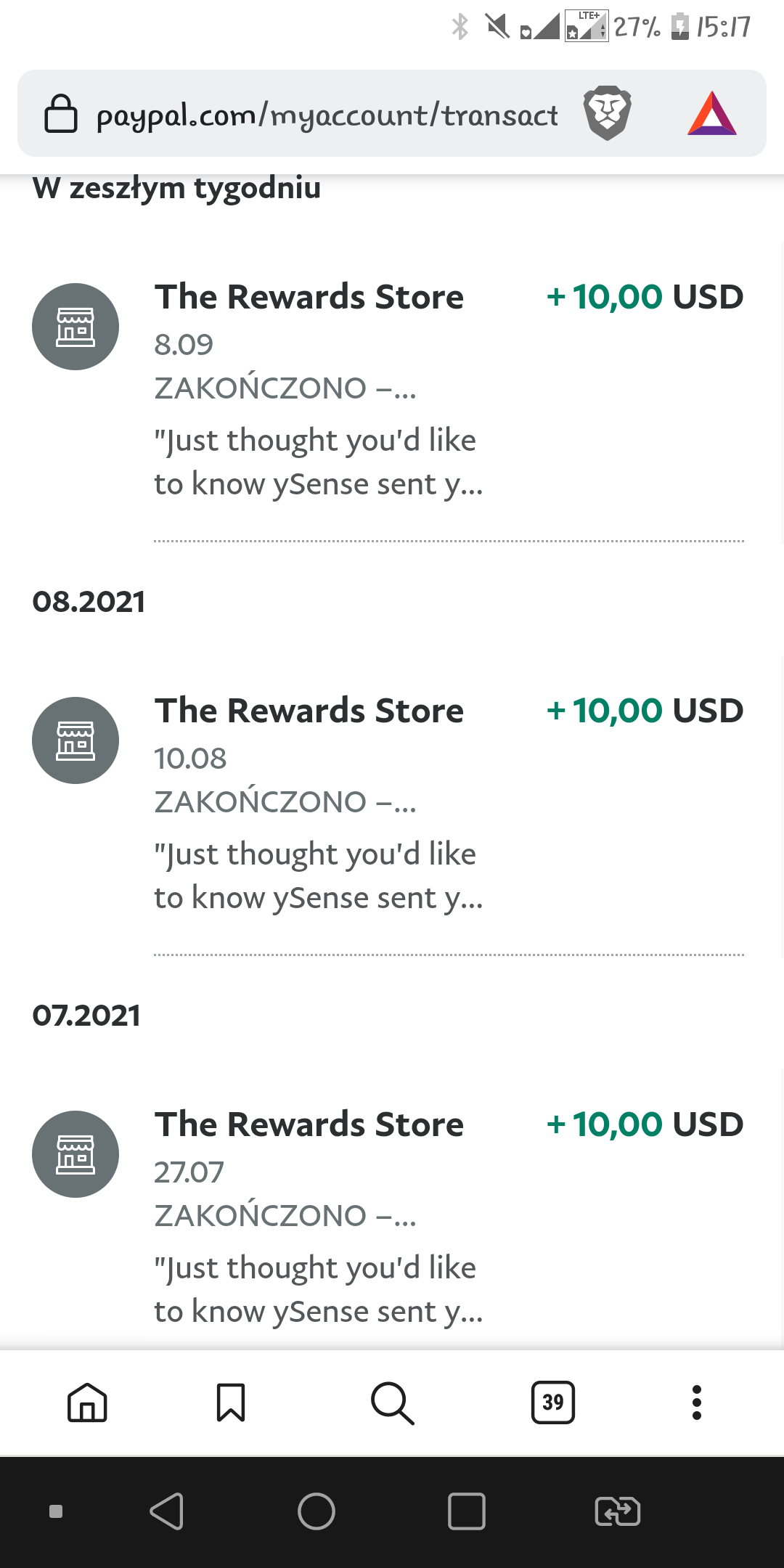Open Brave Shields lion icon
Screen dimensions: 784x1568
point(608,113)
